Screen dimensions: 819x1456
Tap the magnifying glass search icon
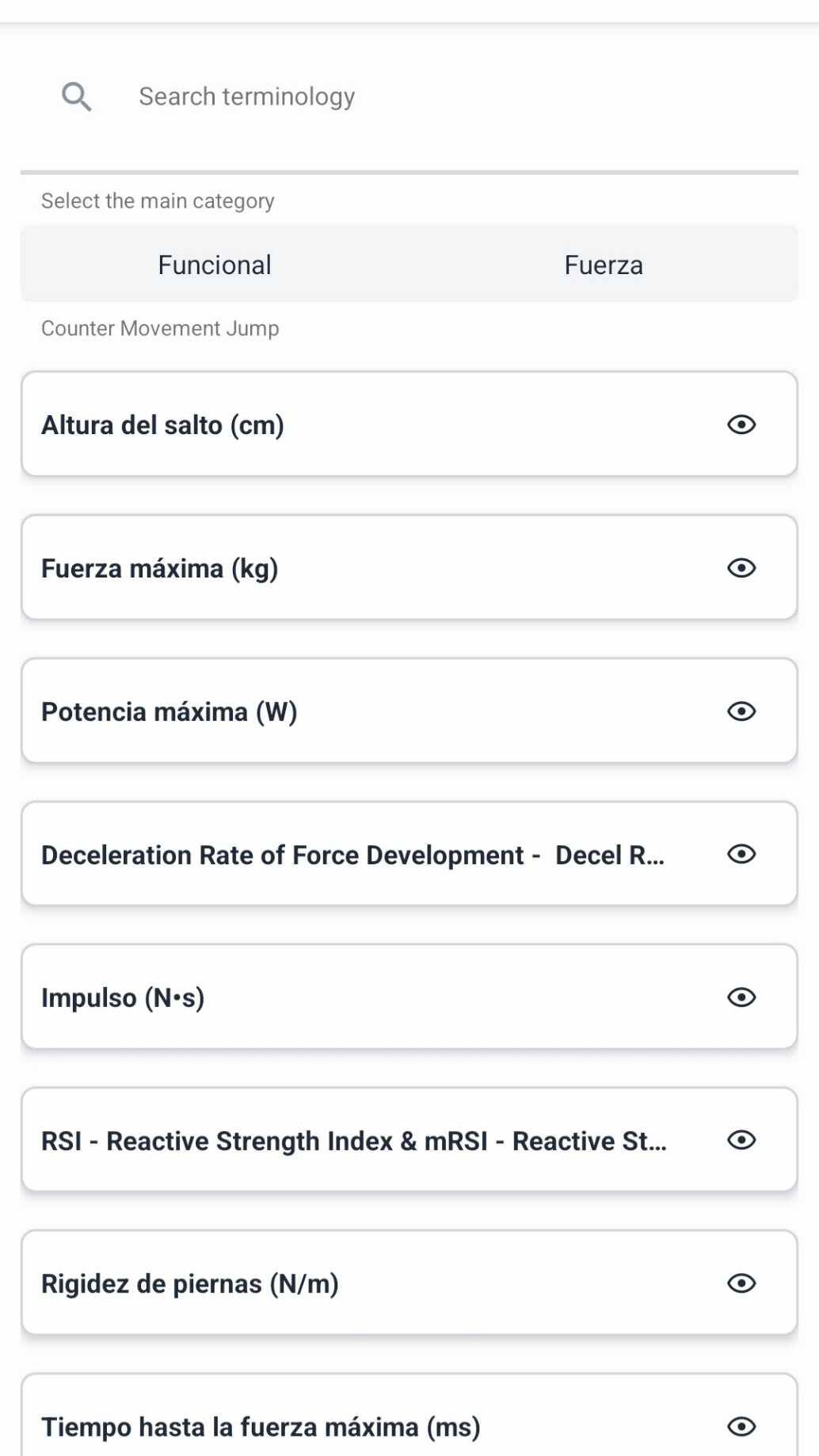[x=76, y=97]
